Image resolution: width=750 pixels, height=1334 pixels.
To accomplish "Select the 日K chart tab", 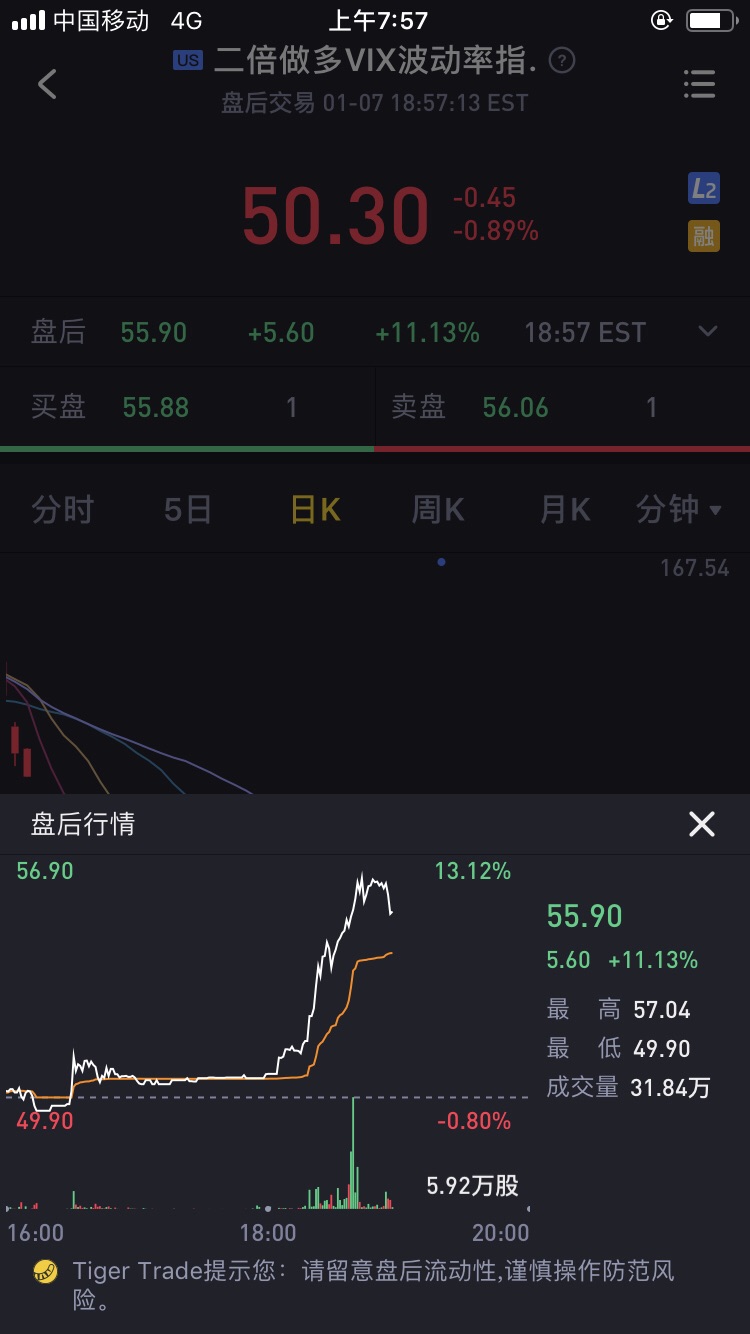I will pyautogui.click(x=315, y=510).
